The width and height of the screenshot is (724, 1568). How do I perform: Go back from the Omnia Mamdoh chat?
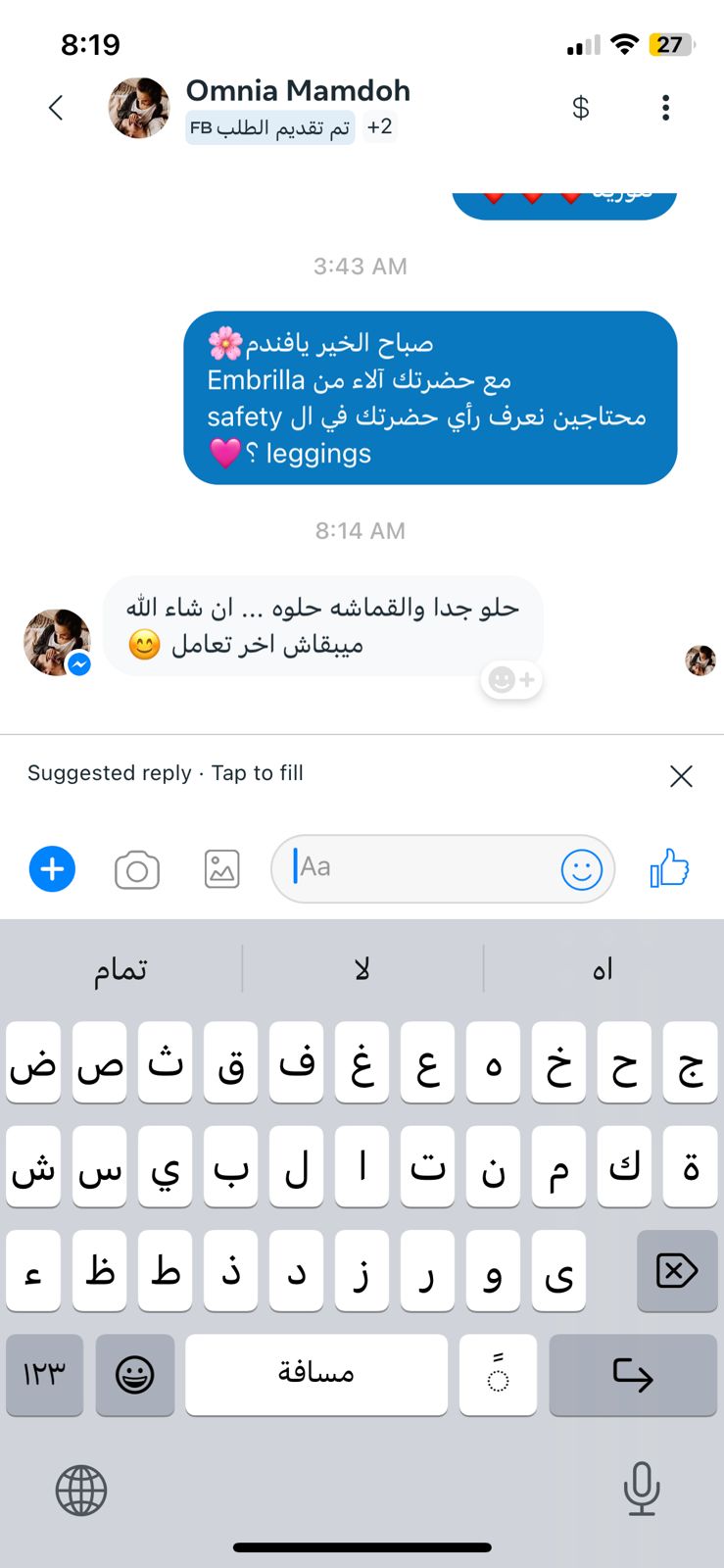(x=56, y=108)
